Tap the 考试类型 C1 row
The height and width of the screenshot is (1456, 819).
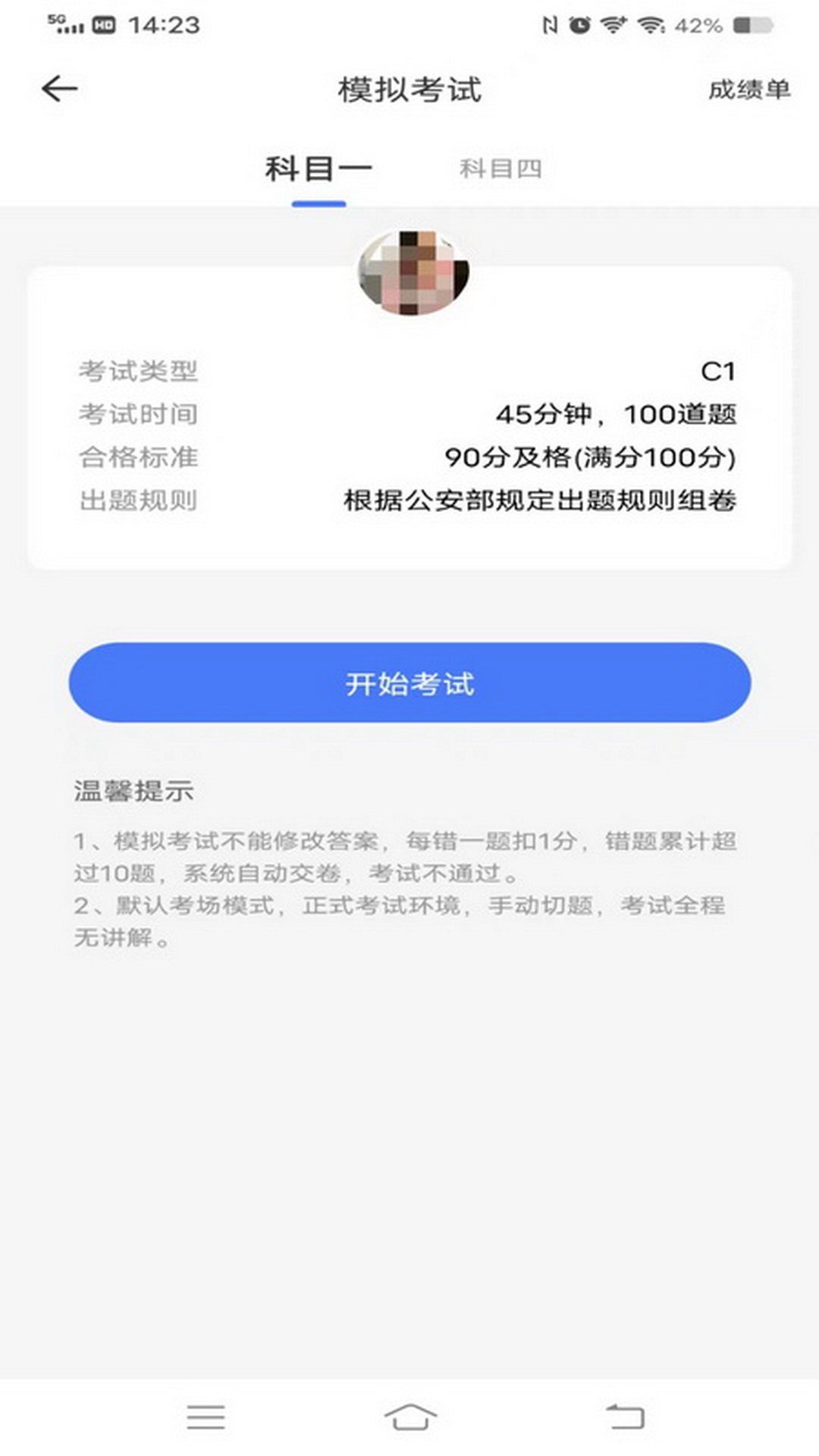[x=409, y=370]
